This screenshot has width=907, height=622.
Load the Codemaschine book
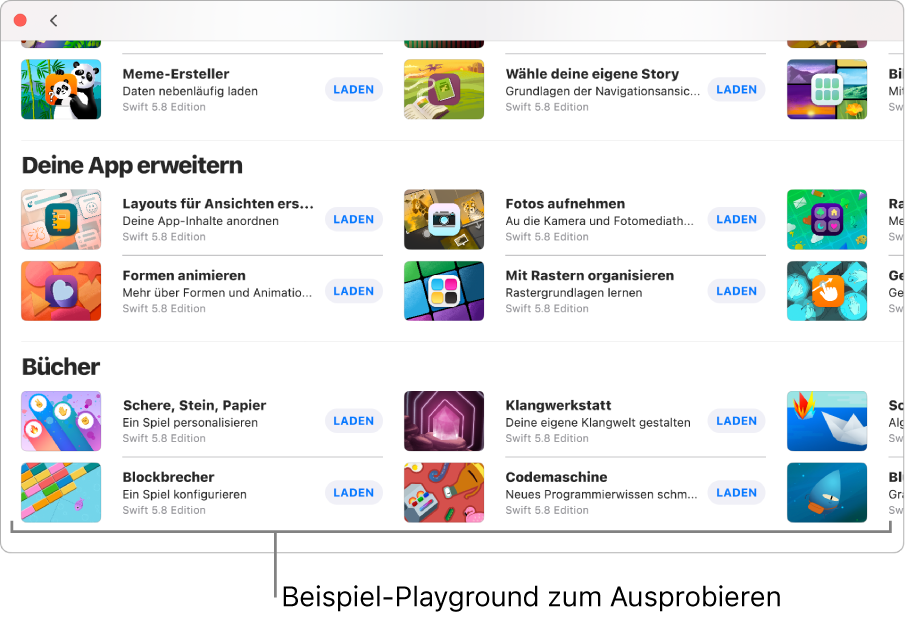736,493
